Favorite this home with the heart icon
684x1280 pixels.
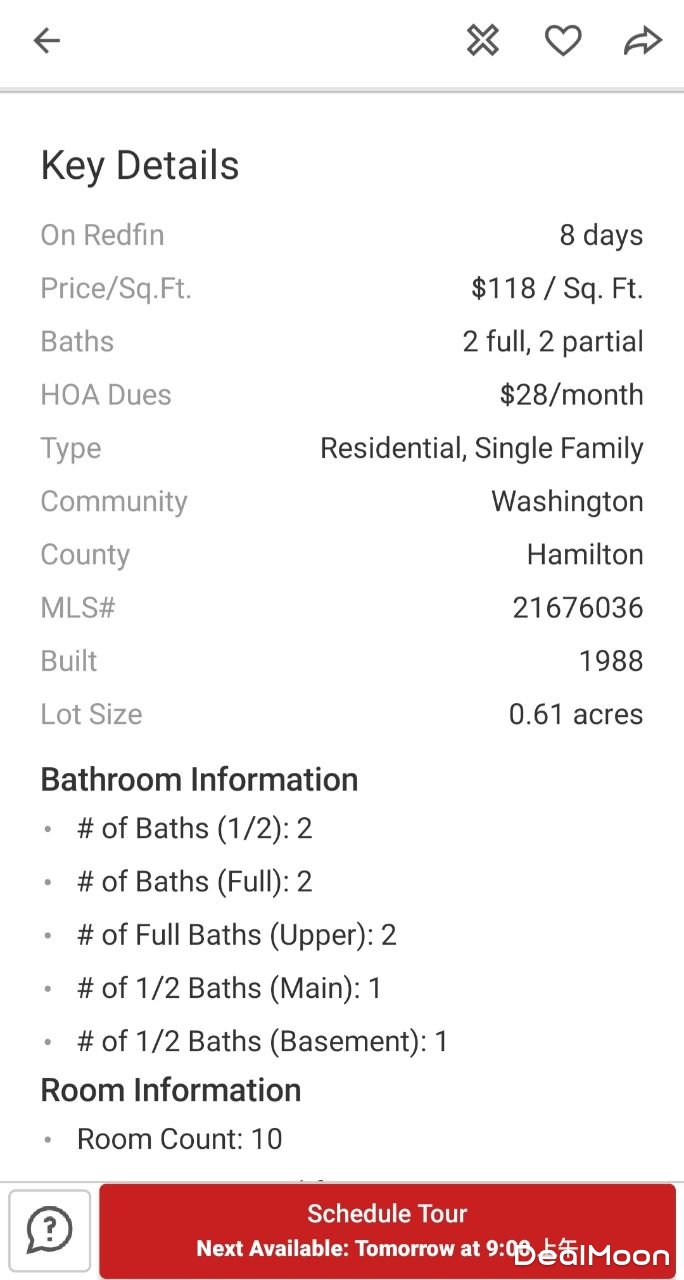[563, 40]
